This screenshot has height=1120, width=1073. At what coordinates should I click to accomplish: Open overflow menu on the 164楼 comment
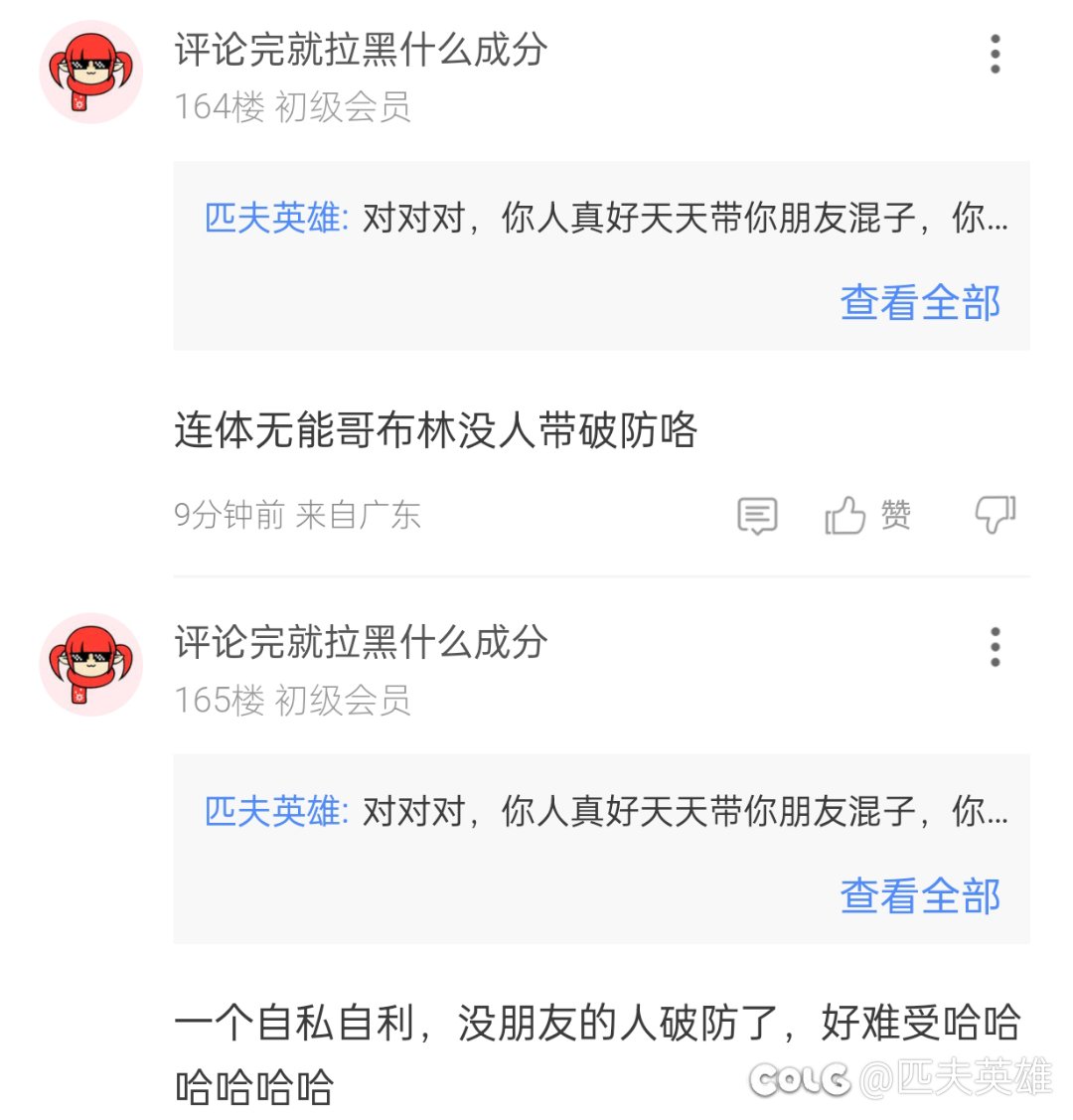point(995,54)
